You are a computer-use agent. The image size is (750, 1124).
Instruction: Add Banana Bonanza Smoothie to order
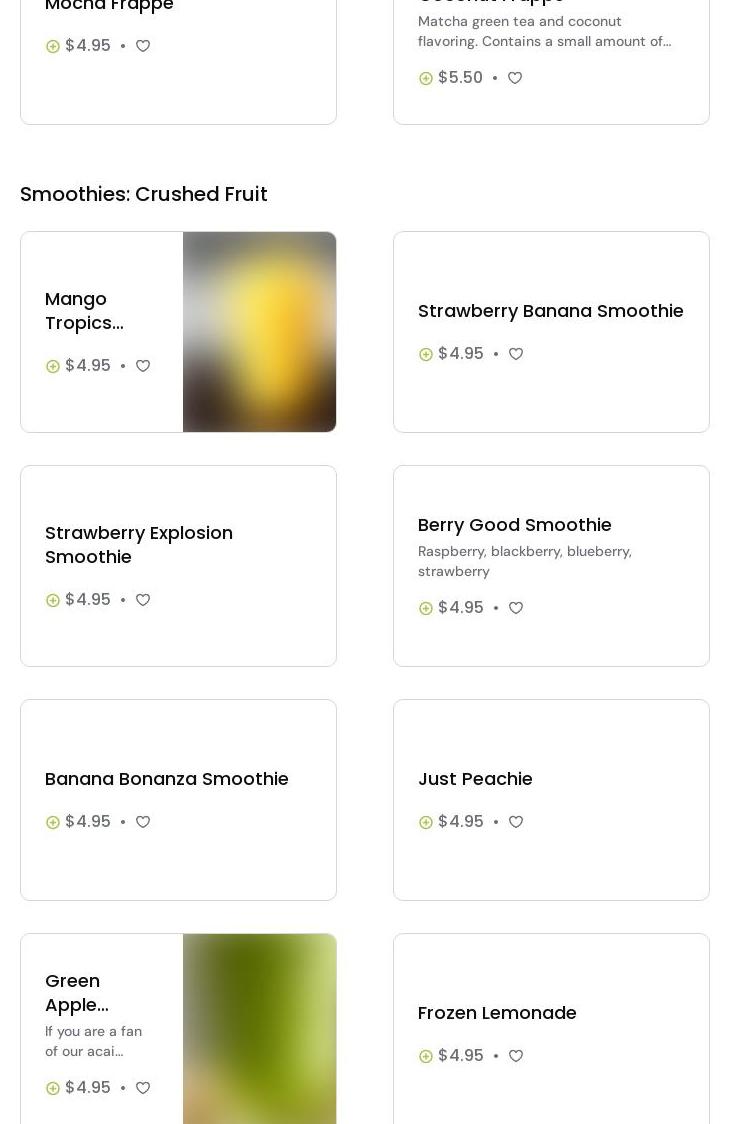(53, 822)
